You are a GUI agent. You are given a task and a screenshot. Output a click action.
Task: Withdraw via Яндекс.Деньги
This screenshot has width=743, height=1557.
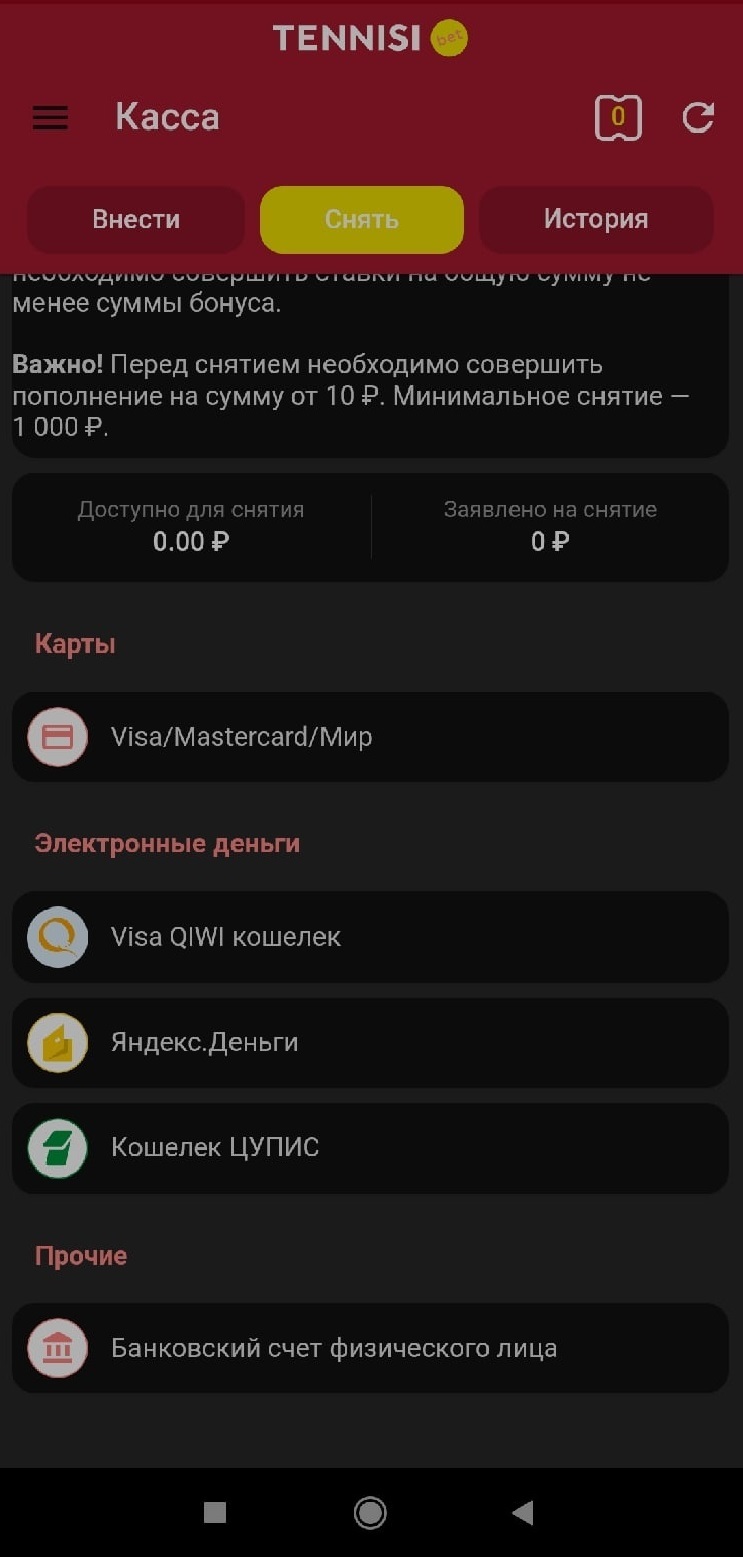coord(370,1043)
